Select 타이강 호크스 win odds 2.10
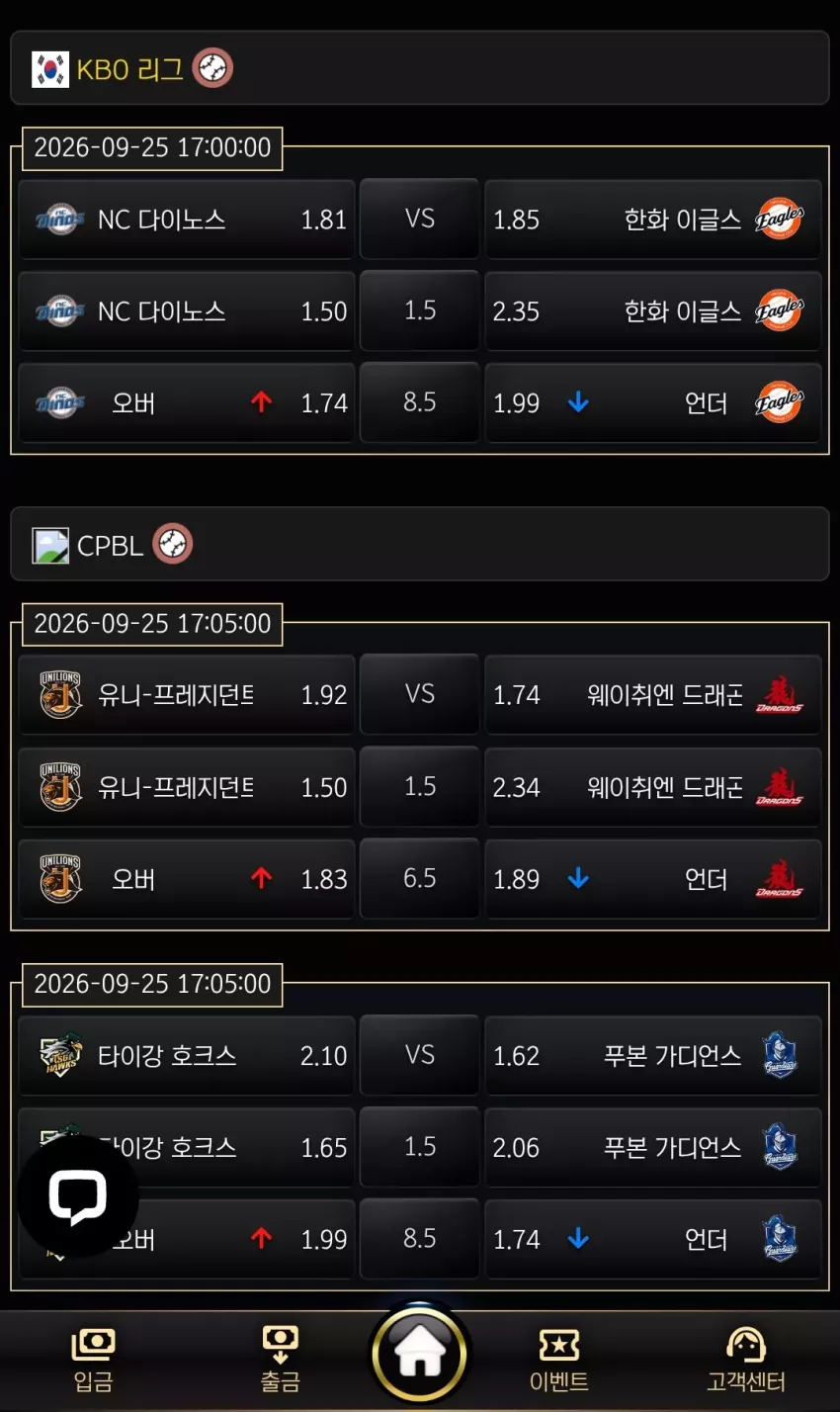This screenshot has width=840, height=1412. [187, 1055]
